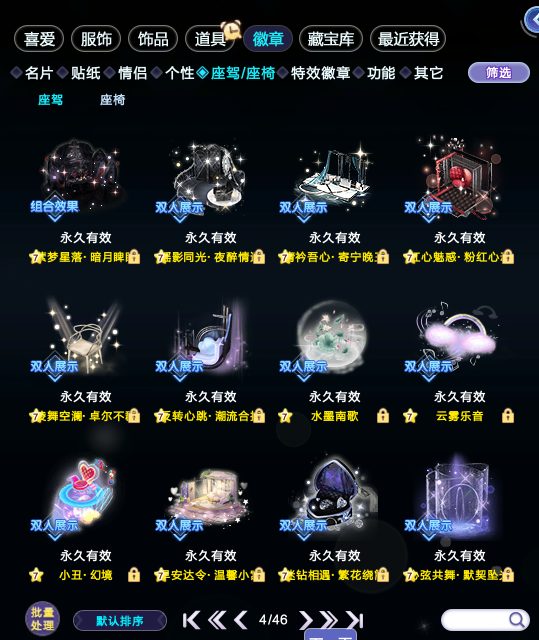Switch to the 服饰 tab

tap(96, 39)
